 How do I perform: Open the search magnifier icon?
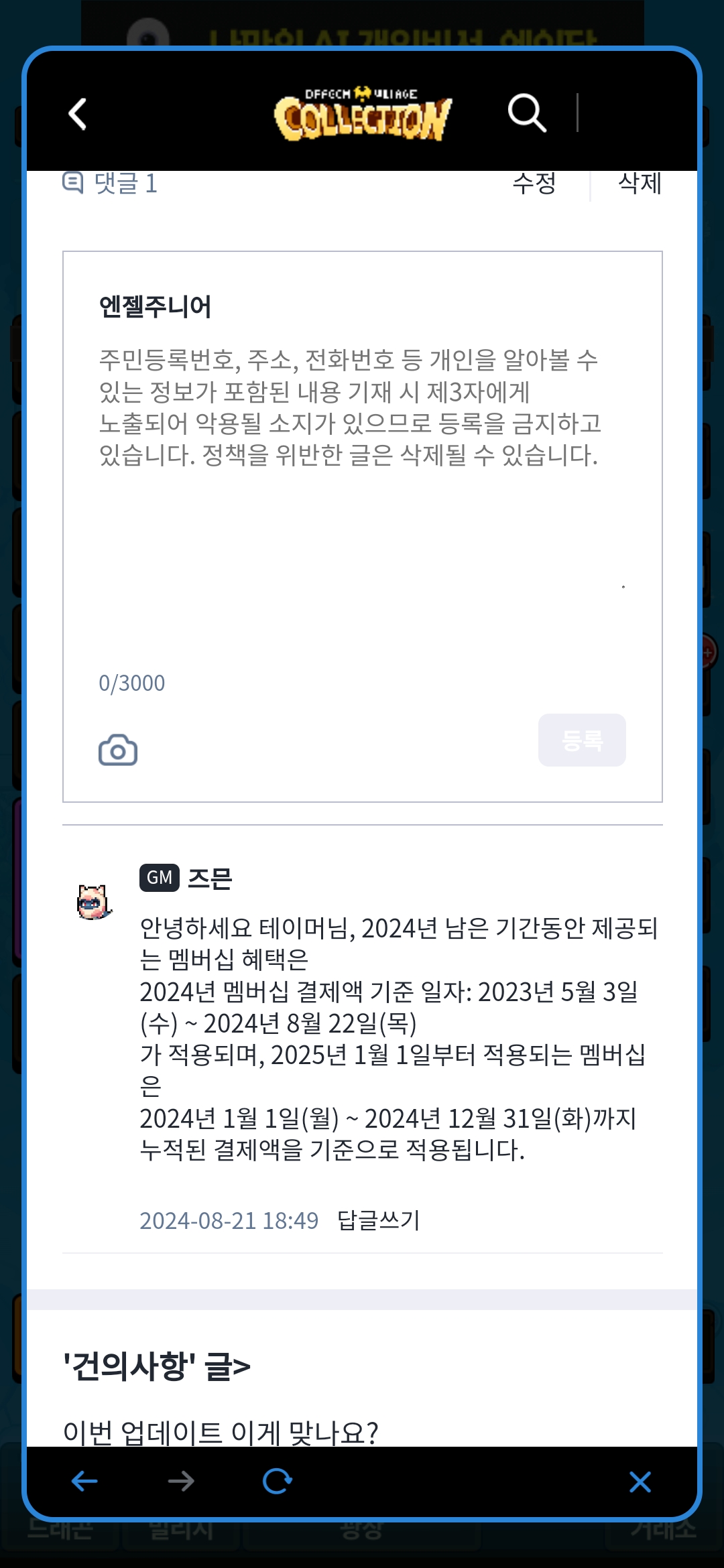point(527,113)
